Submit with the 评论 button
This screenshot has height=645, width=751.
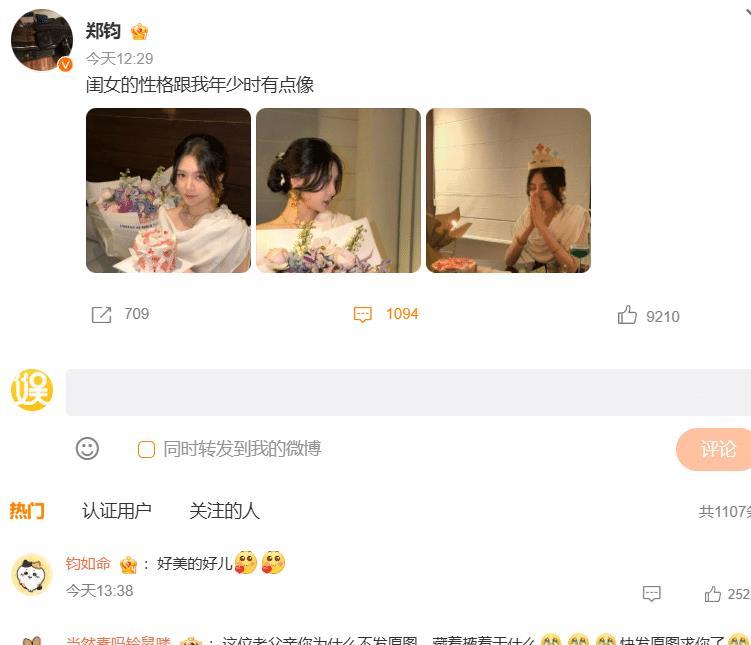tap(716, 449)
